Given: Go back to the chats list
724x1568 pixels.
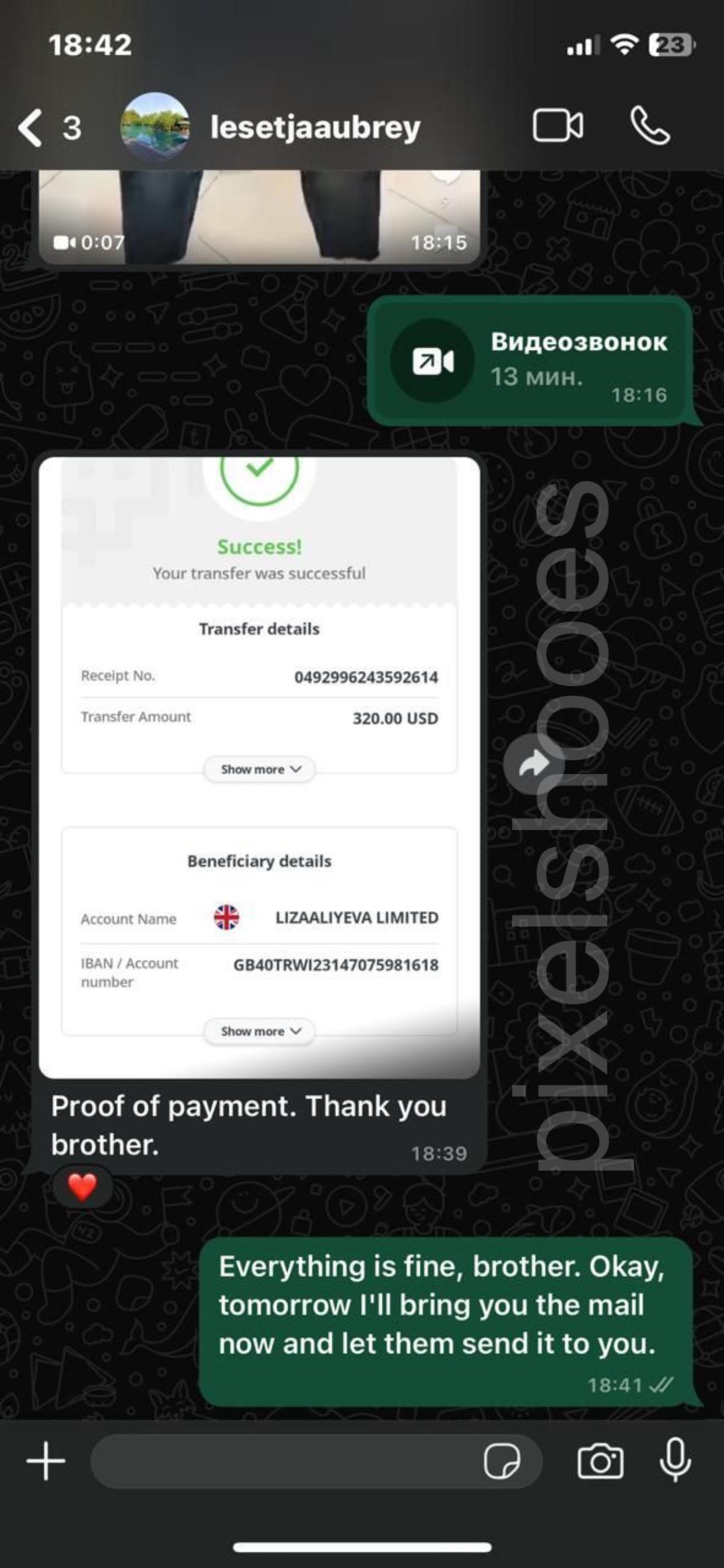Looking at the screenshot, I should (32, 128).
